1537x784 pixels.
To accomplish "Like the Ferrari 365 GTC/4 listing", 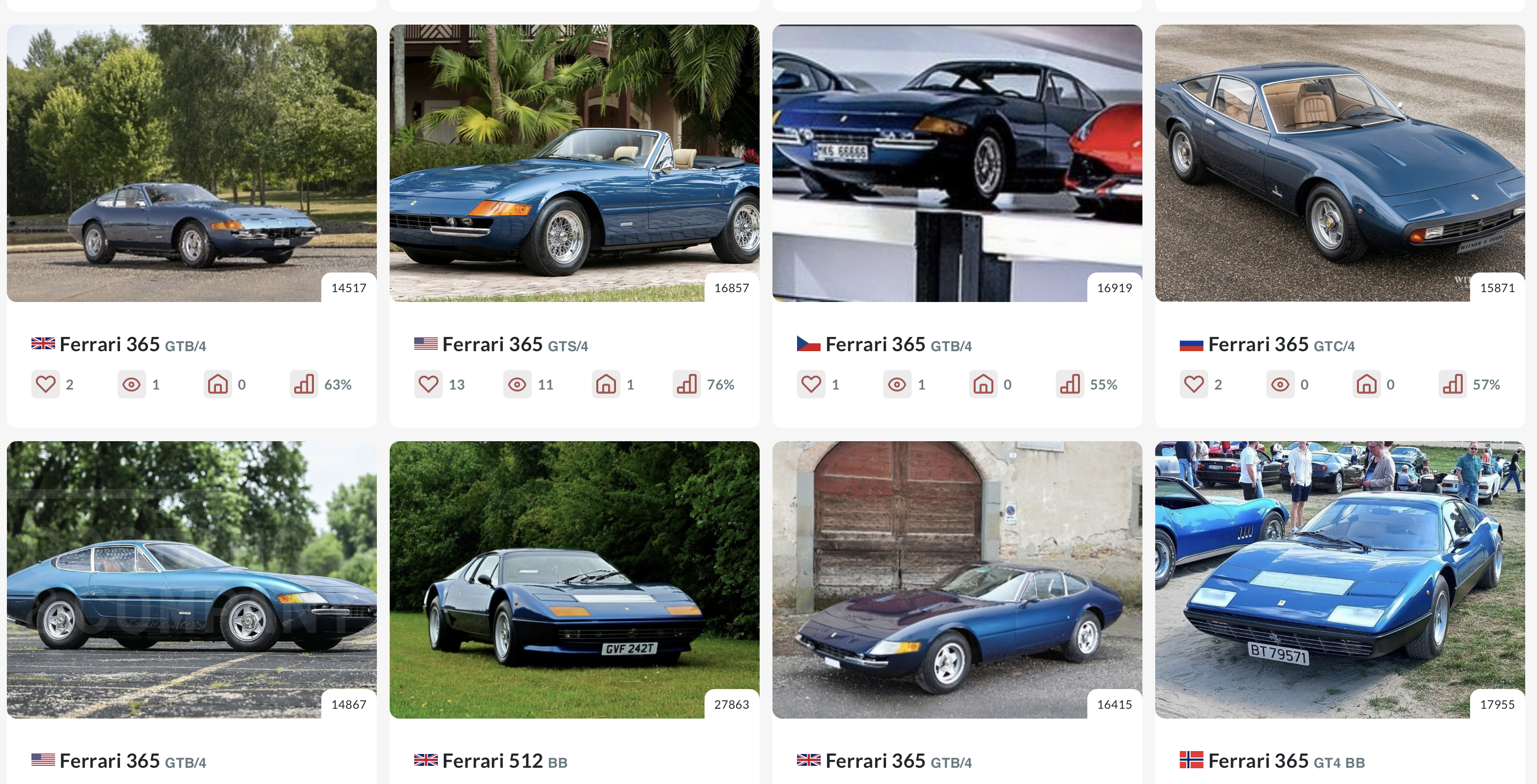I will coord(1194,384).
